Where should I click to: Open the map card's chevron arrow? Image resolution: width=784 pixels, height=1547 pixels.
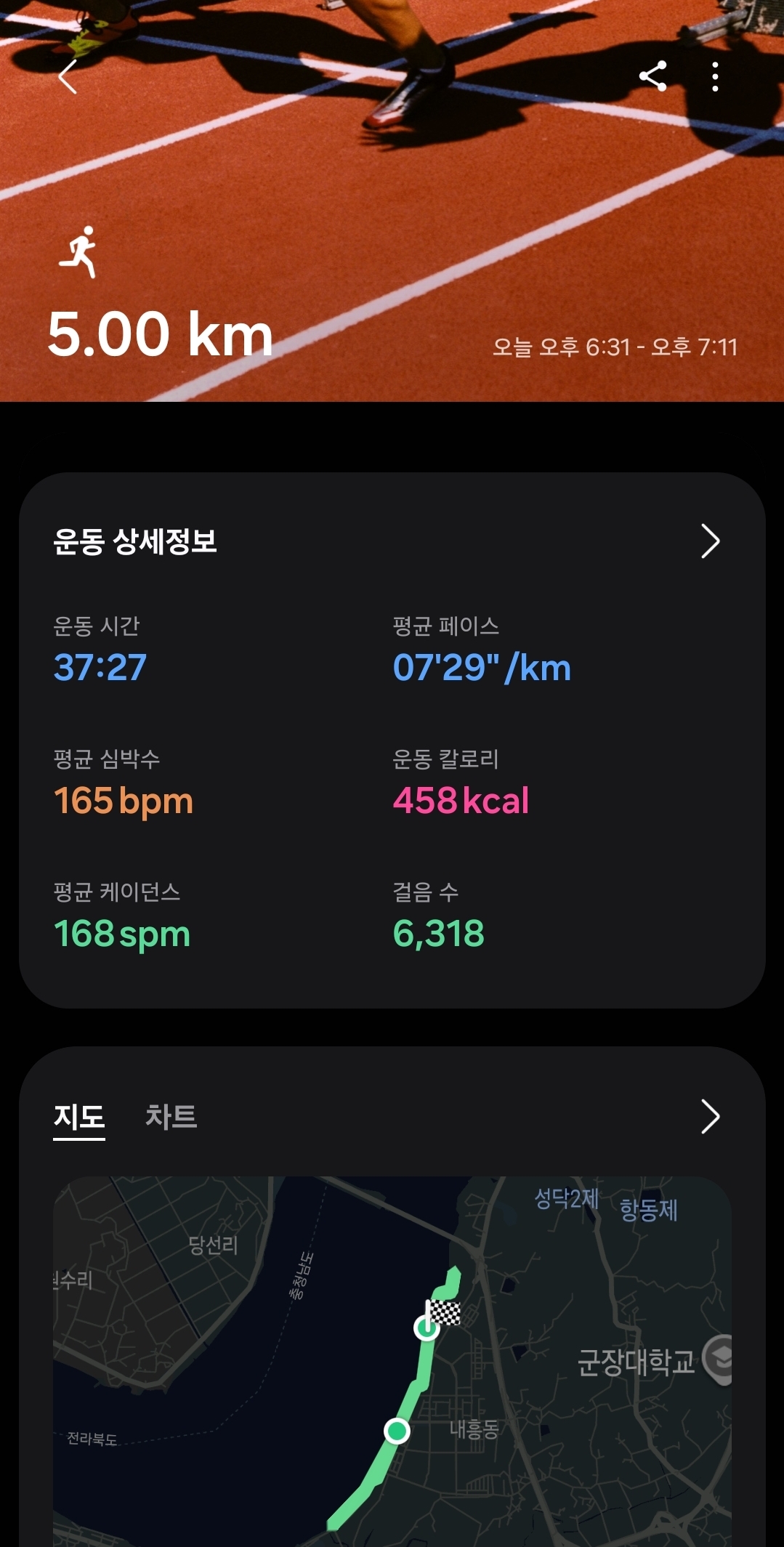(x=710, y=1117)
